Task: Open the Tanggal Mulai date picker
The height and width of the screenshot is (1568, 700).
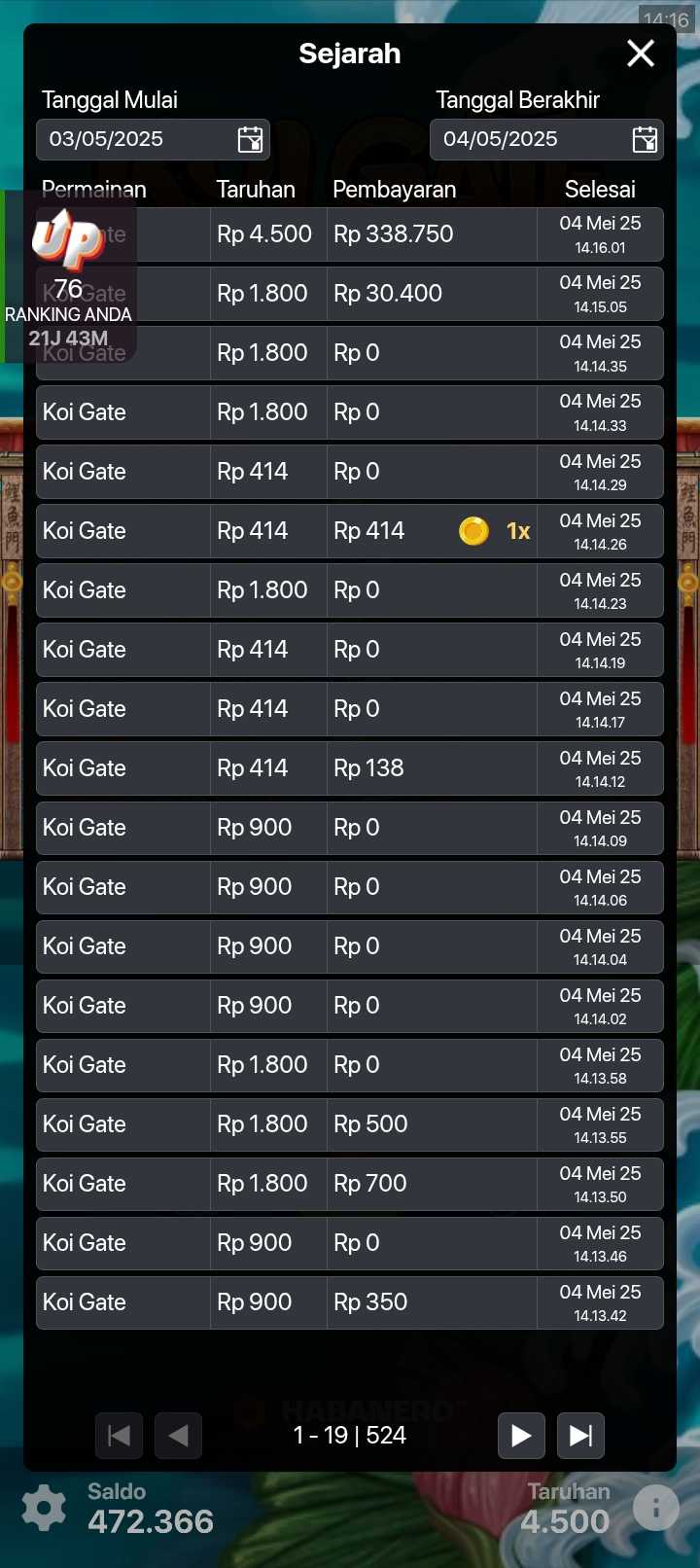Action: pos(250,140)
